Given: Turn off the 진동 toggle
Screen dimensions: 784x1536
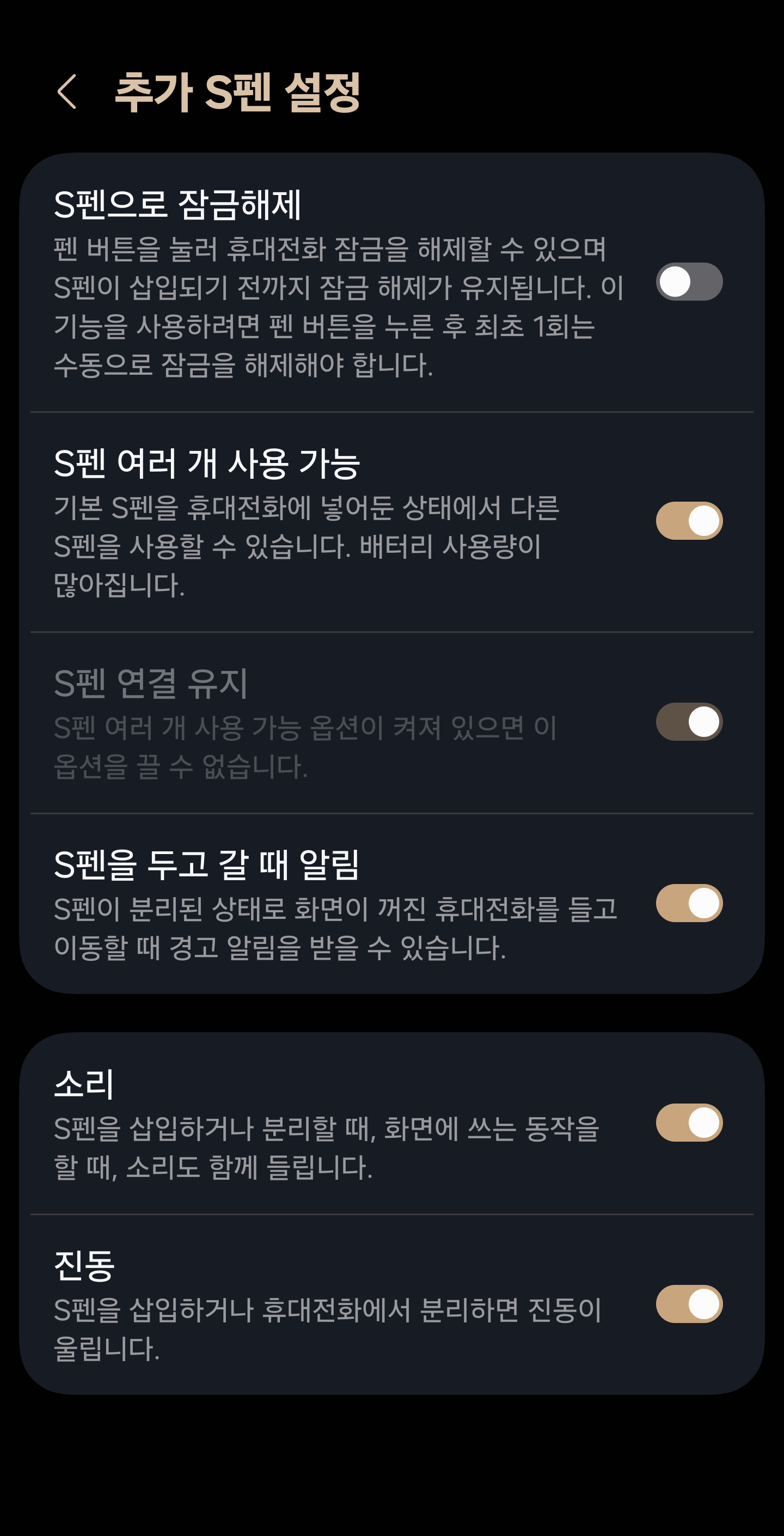Looking at the screenshot, I should 689,1303.
